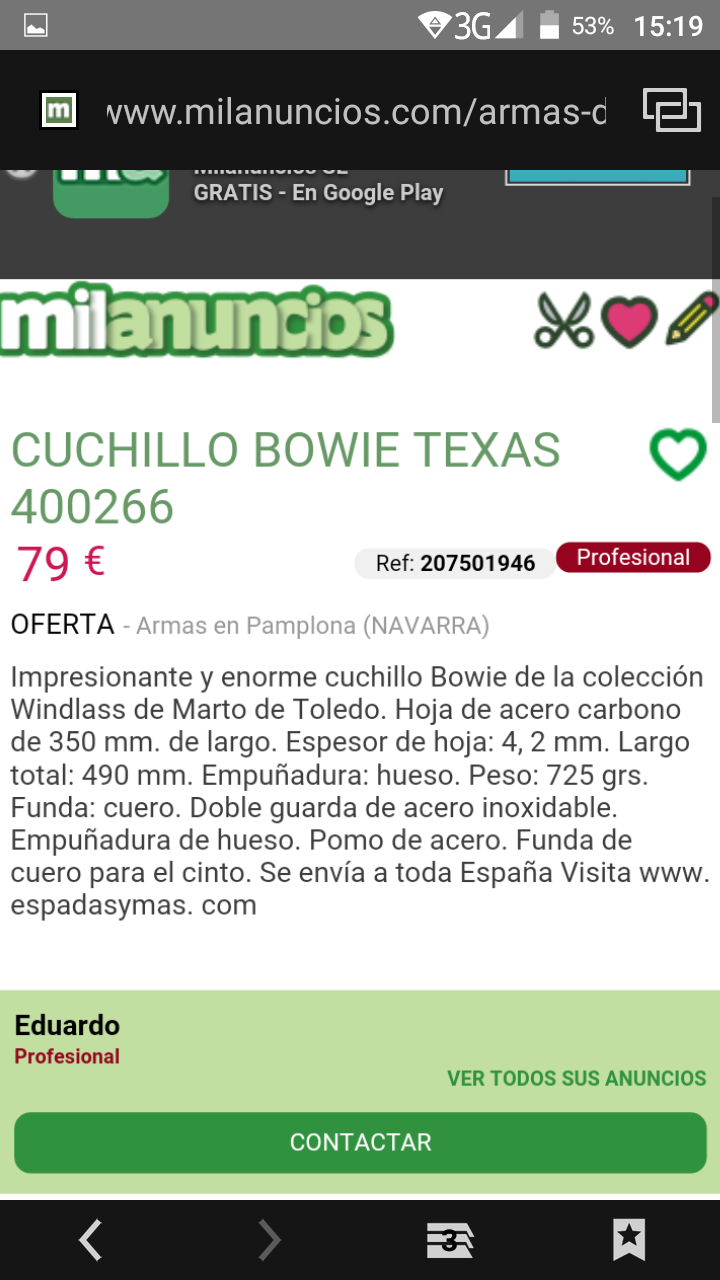This screenshot has height=1280, width=720.
Task: Add Cuchillo Bowie Texas to favorites
Action: [678, 454]
